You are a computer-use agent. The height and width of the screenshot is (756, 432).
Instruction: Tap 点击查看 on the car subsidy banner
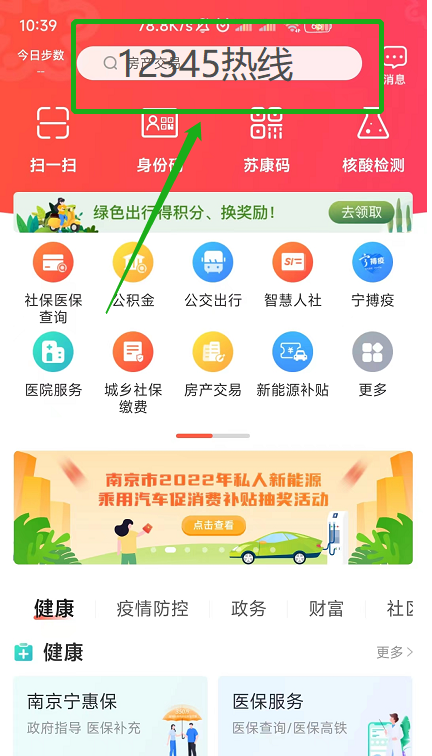coord(214,525)
